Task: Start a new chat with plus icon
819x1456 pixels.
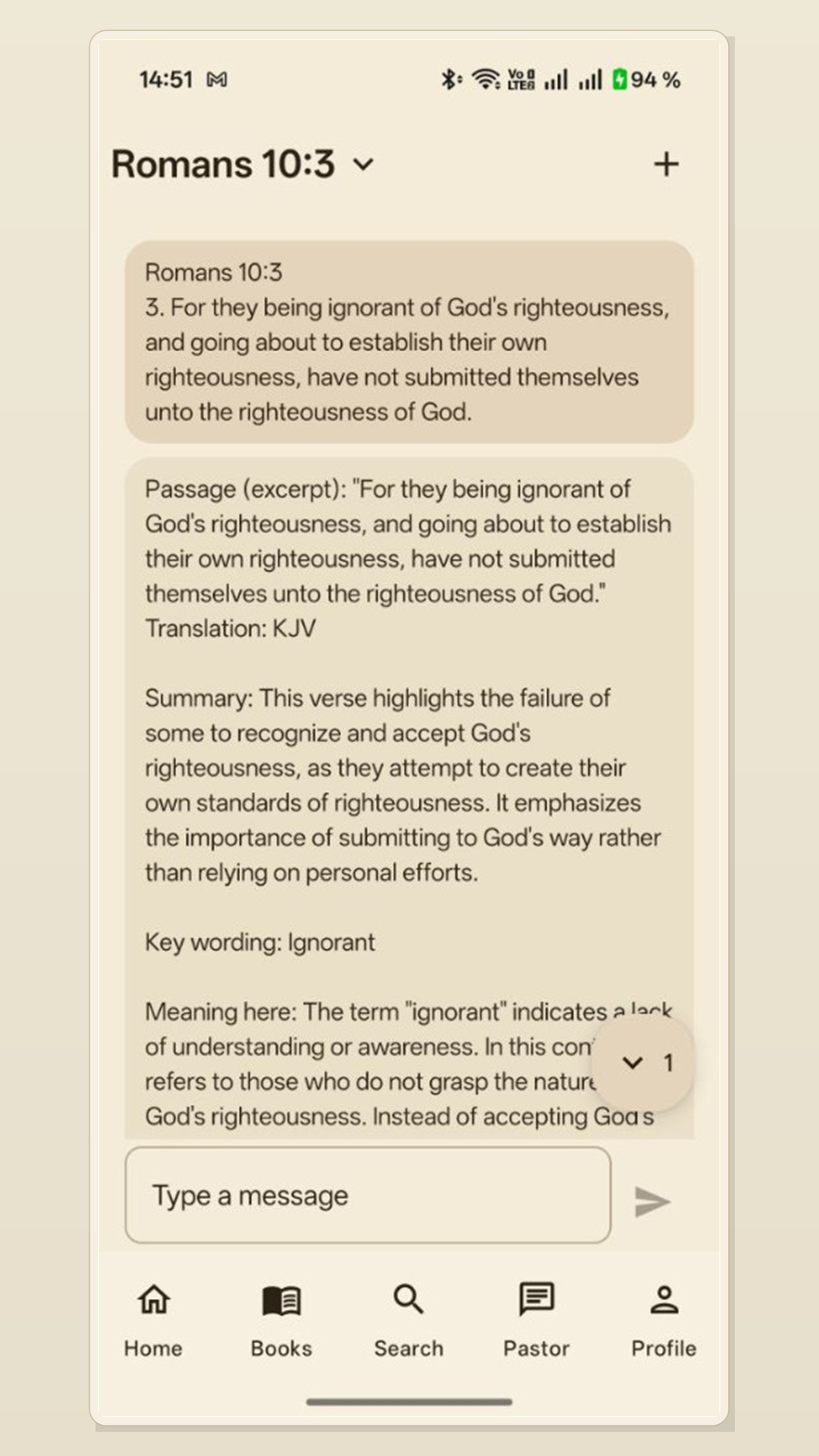Action: (x=666, y=164)
